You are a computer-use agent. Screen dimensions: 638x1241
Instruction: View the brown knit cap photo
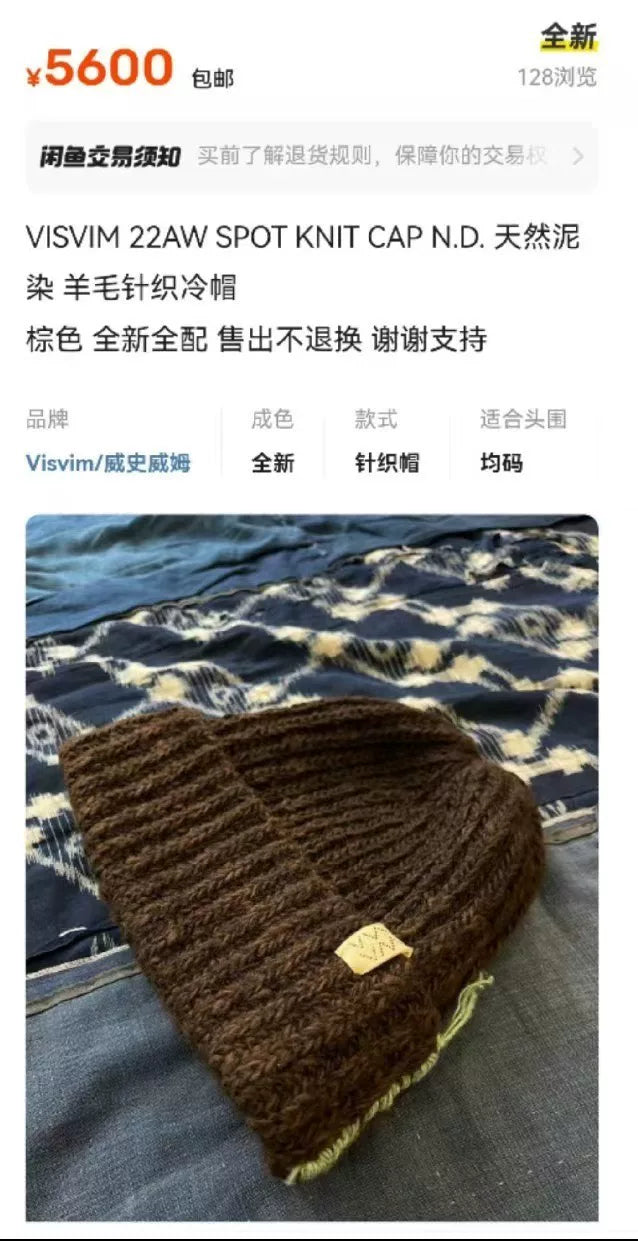pos(311,867)
